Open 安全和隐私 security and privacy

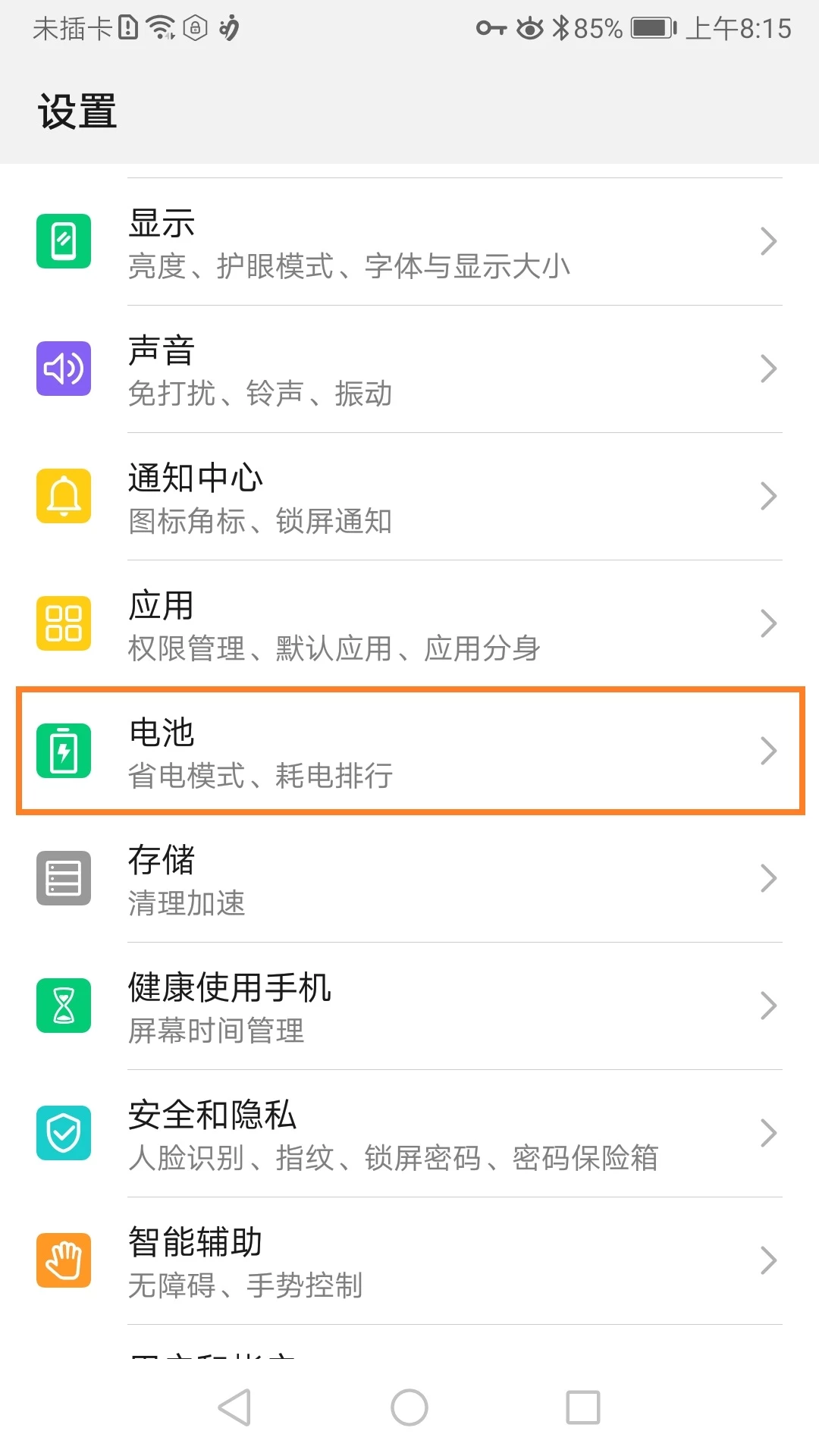409,1134
